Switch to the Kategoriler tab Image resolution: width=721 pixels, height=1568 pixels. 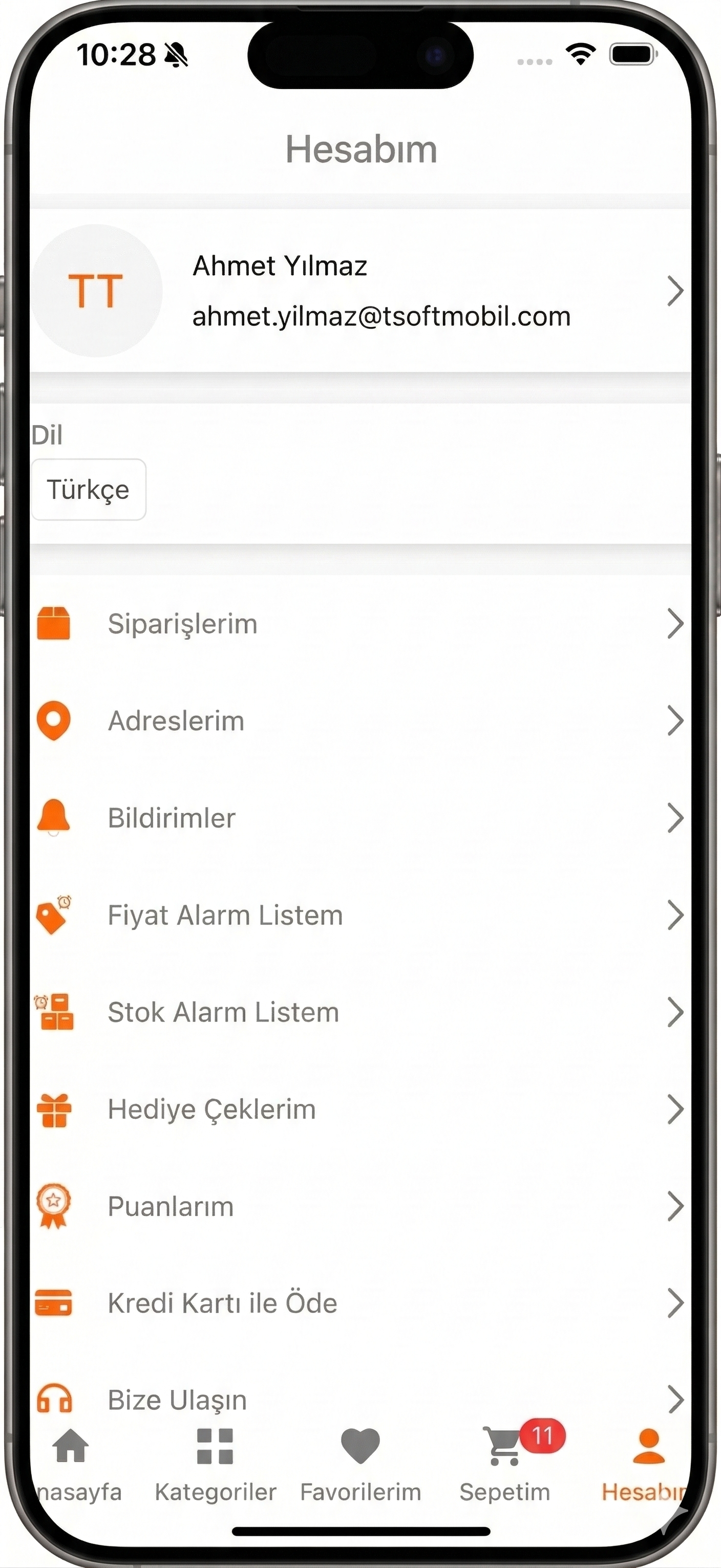pos(216,1464)
